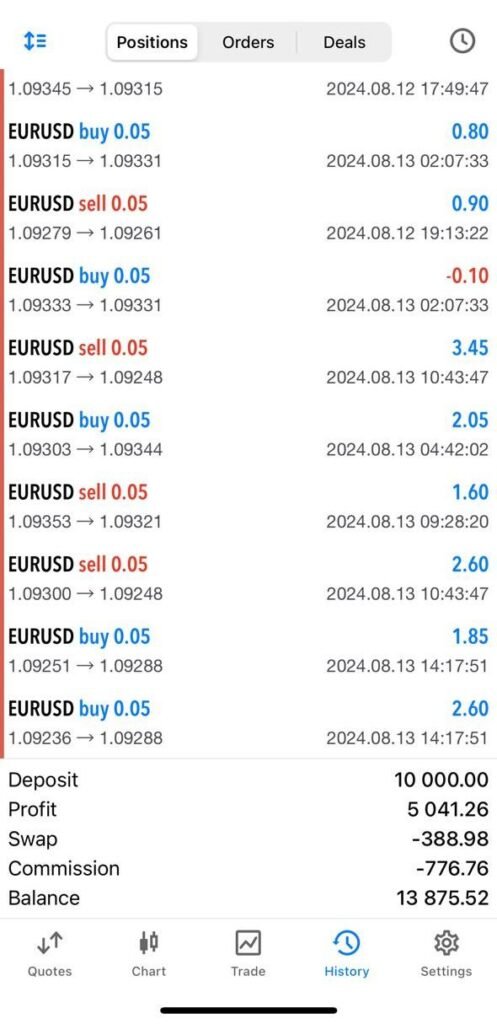Go to the Quotes tab
Viewport: 497px width, 1024px height.
[50, 954]
